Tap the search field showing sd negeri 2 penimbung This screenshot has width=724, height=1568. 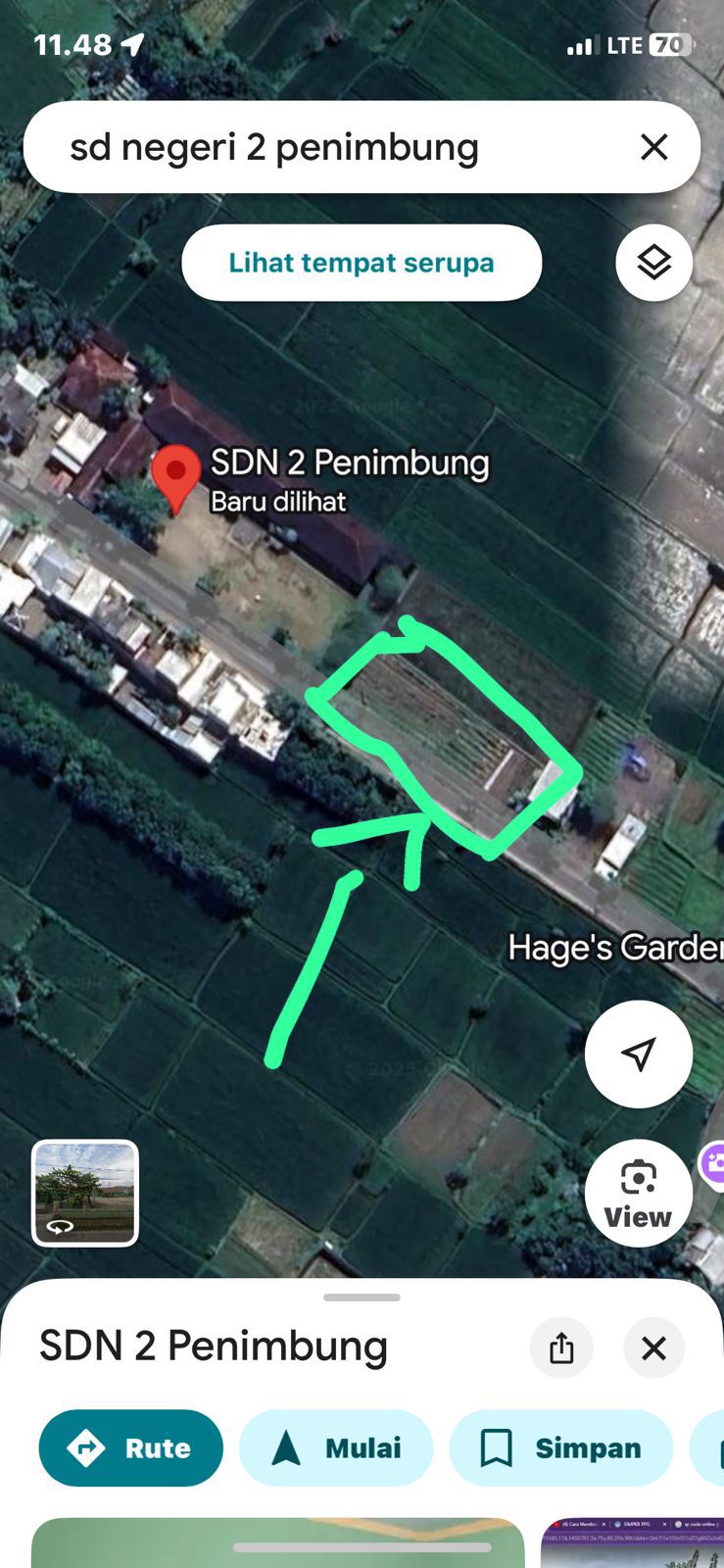[x=323, y=148]
